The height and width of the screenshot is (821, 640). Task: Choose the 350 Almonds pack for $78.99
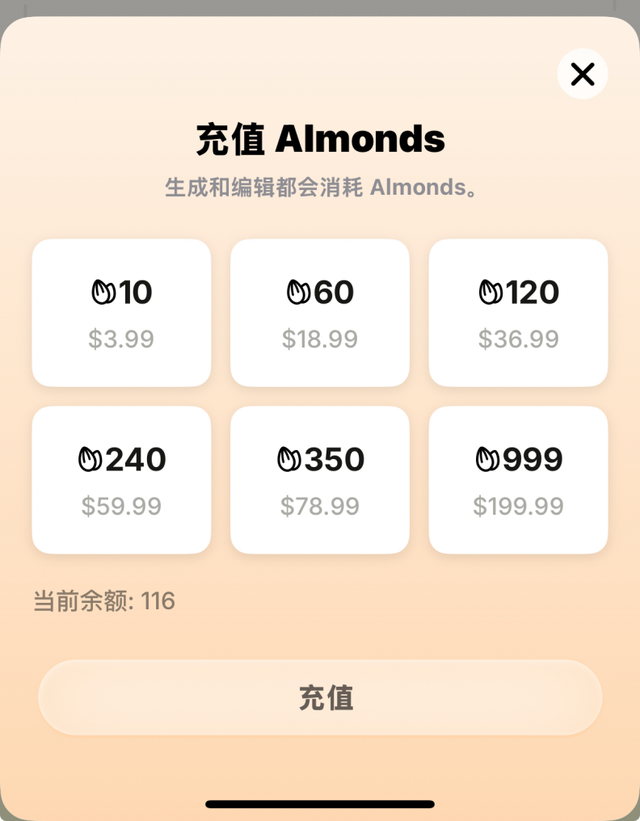[320, 480]
